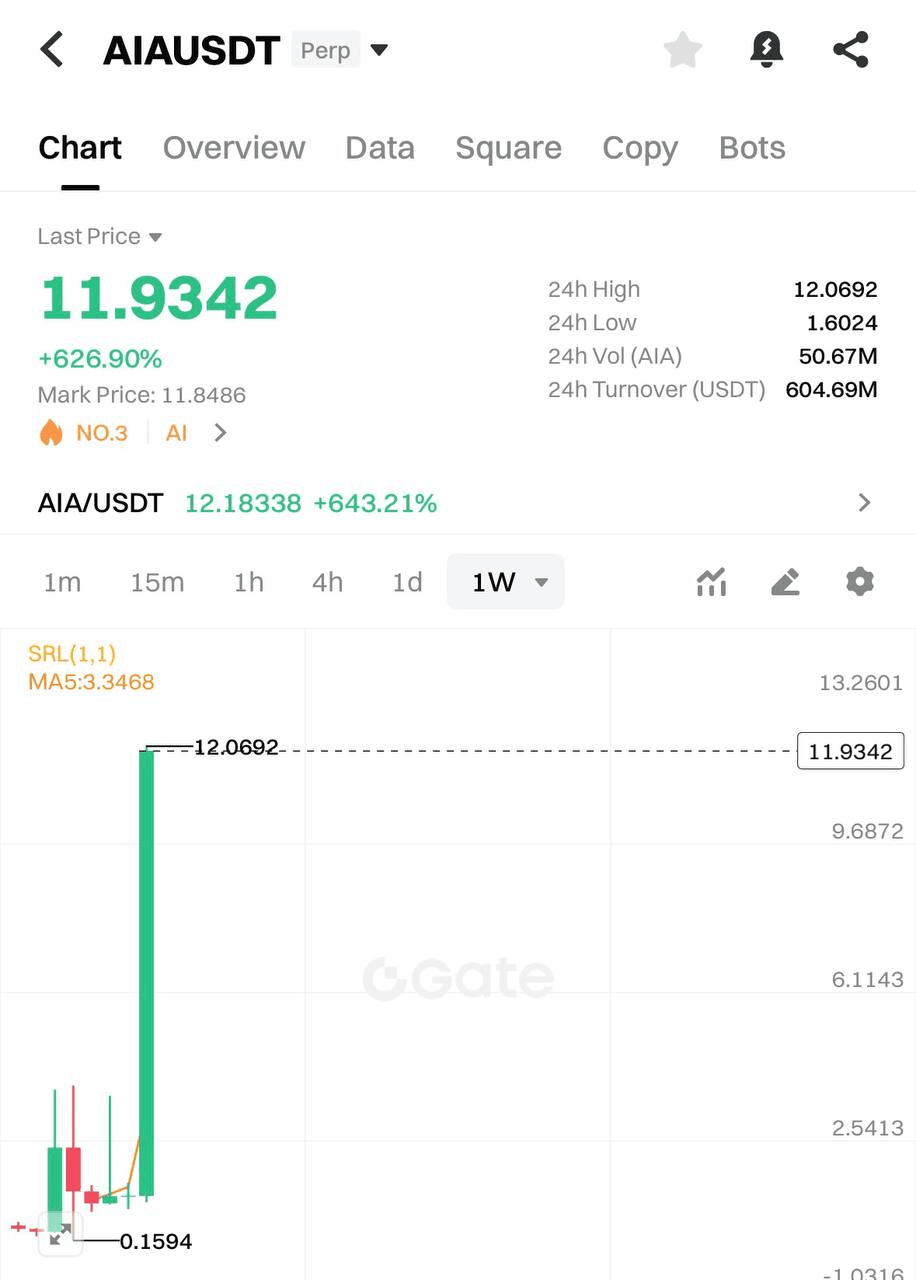This screenshot has width=916, height=1280.
Task: Switch to the Data tab
Action: [x=380, y=148]
